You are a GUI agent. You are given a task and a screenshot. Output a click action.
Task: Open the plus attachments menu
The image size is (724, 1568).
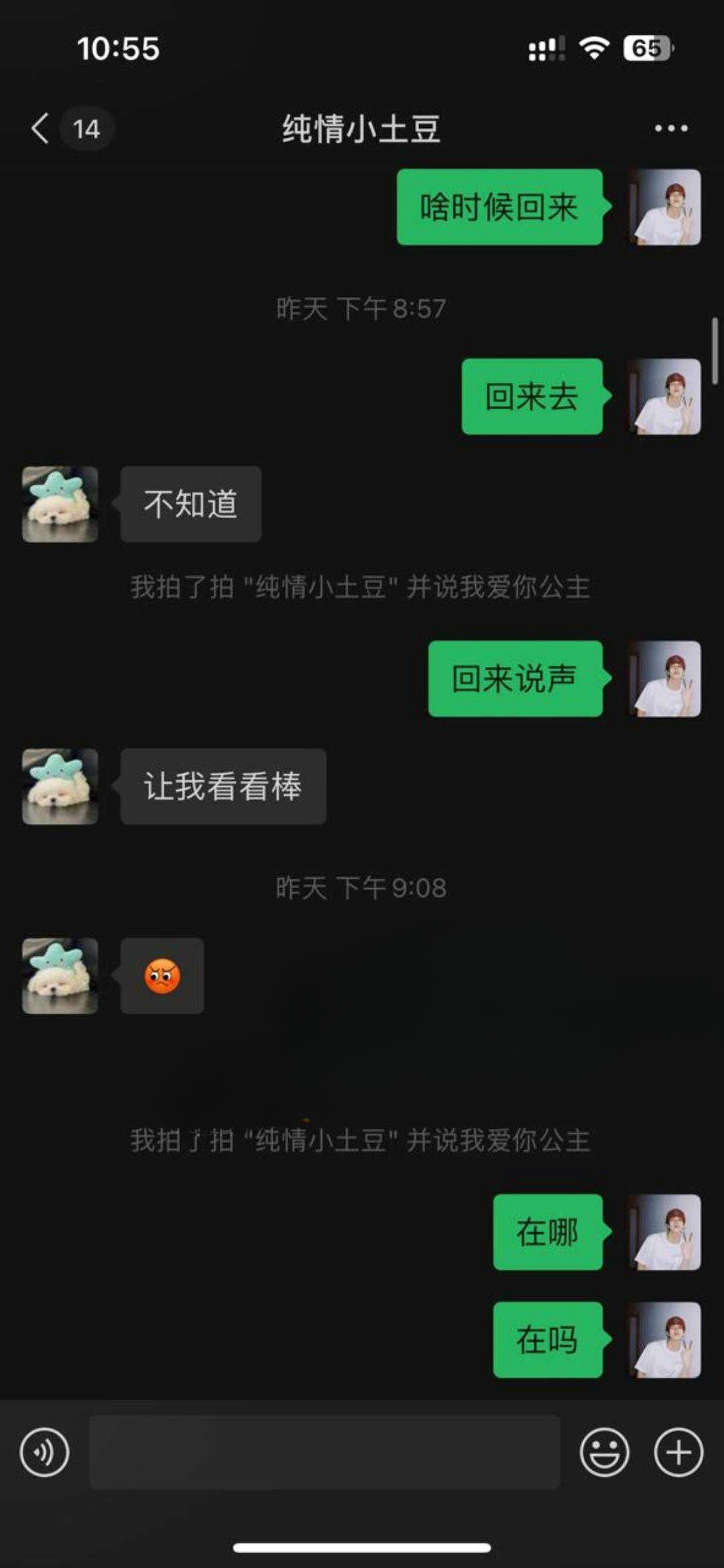[678, 1453]
